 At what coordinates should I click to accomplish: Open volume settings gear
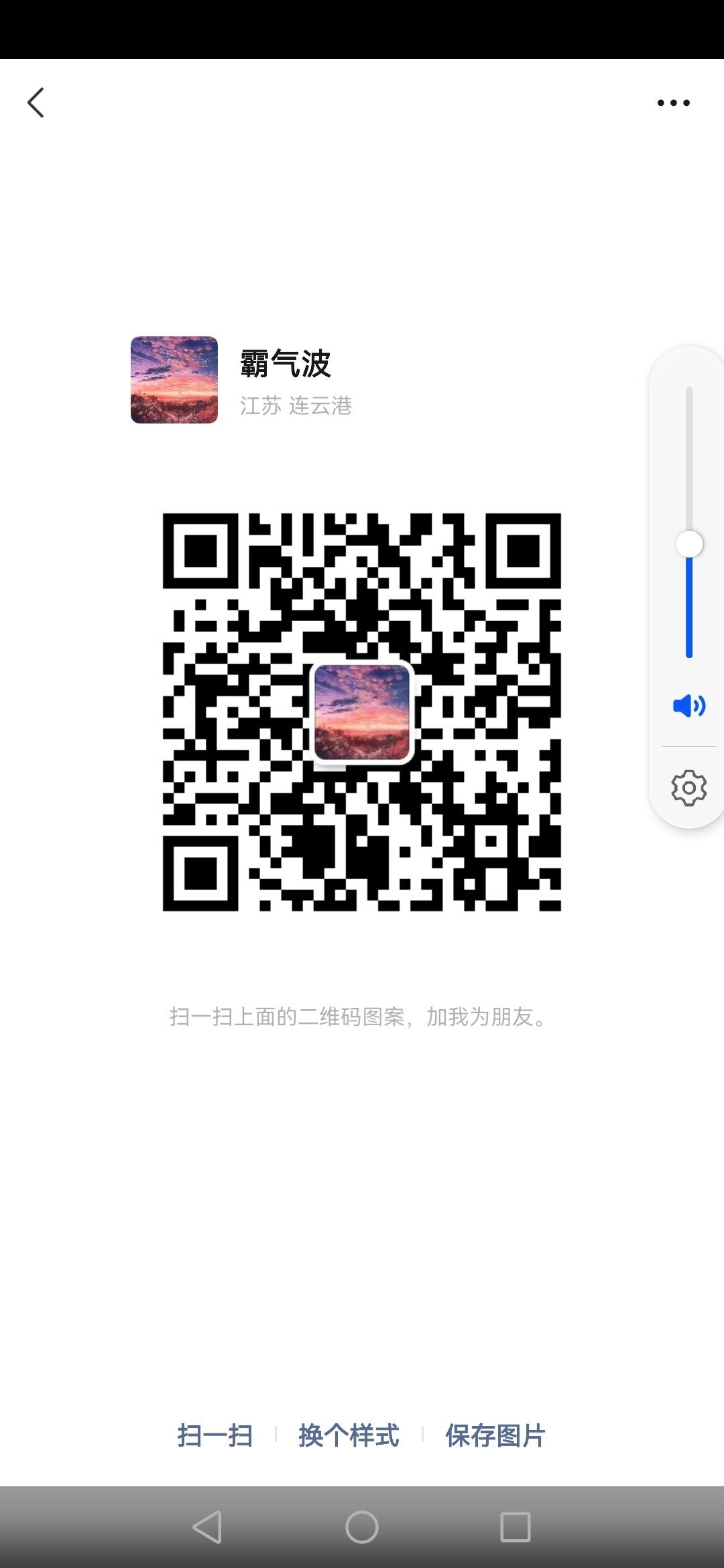[x=688, y=788]
